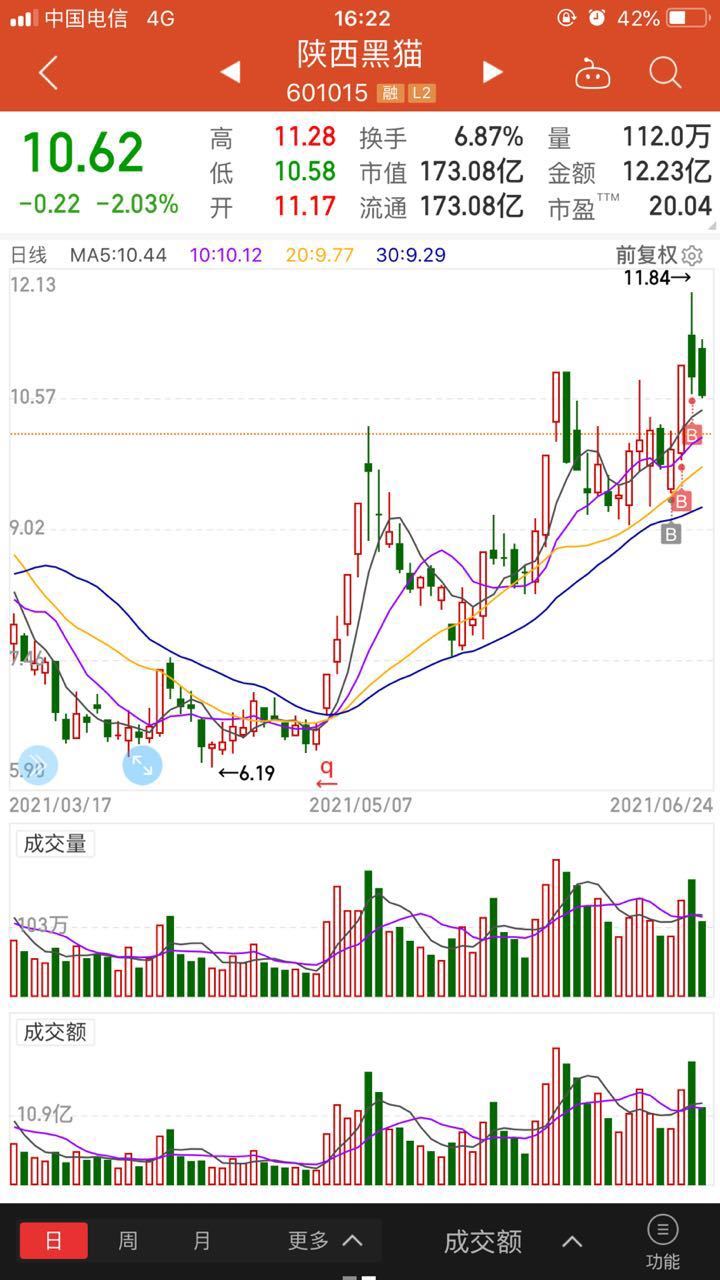Tap the 成交量 indicator label

coord(54,843)
